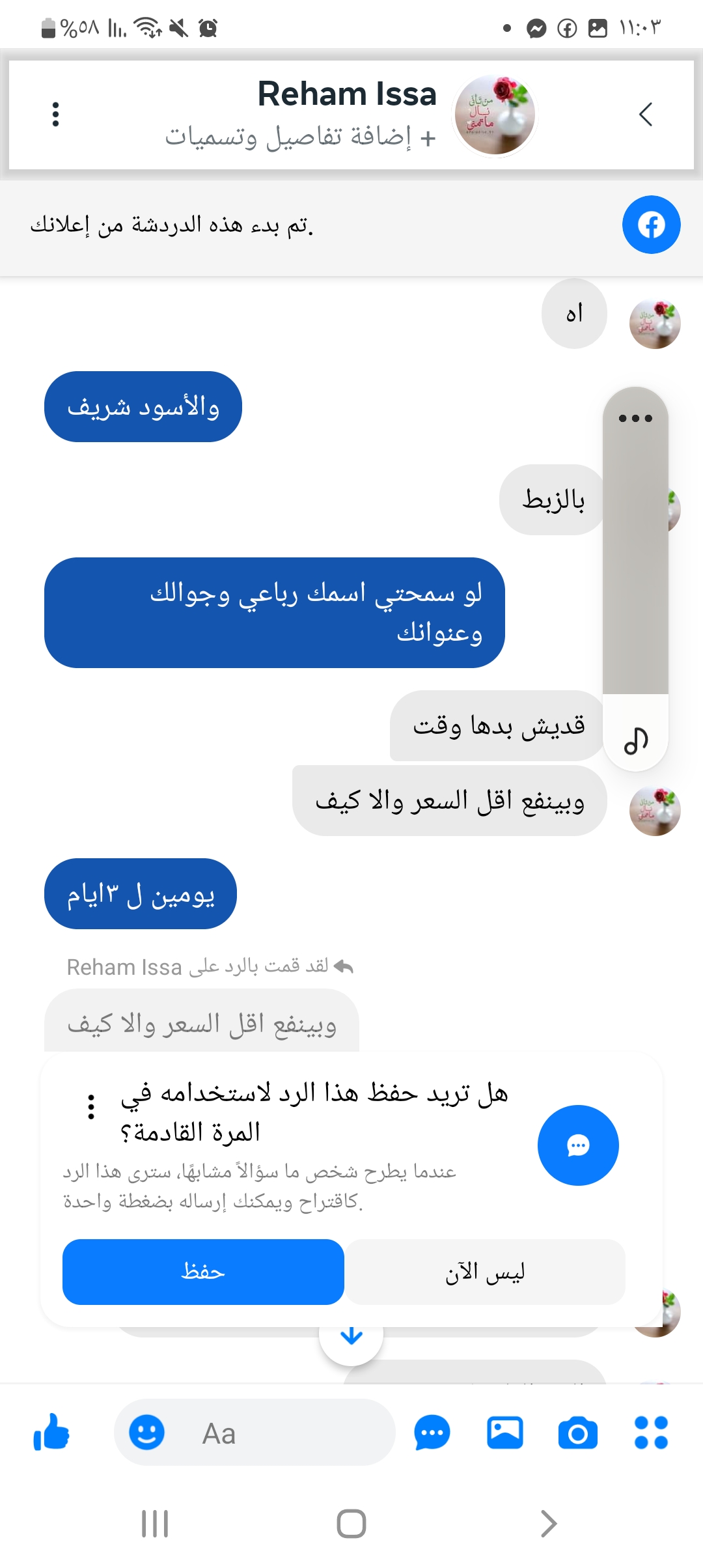
Task: Open the camera to take a photo
Action: tap(578, 1433)
